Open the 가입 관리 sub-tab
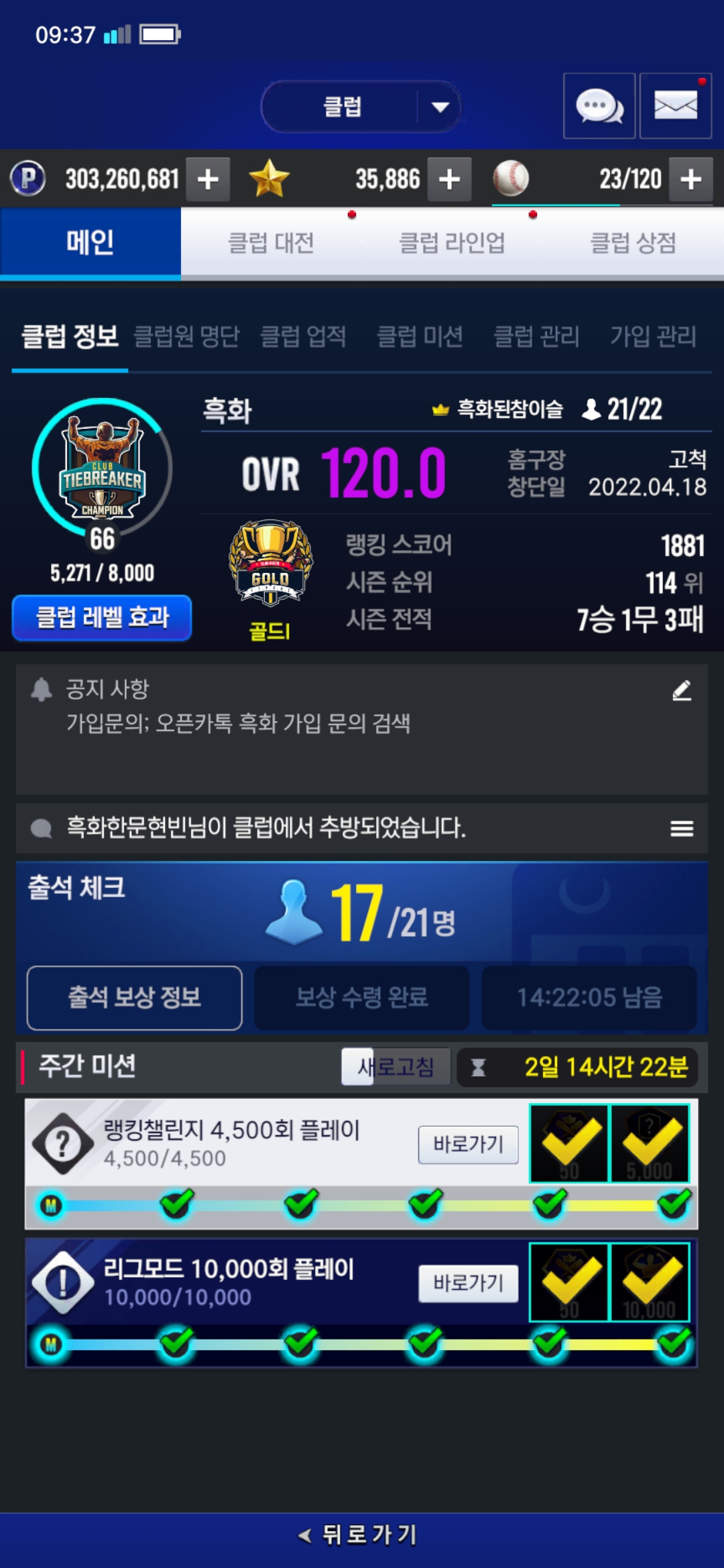The image size is (724, 1568). coord(653,336)
